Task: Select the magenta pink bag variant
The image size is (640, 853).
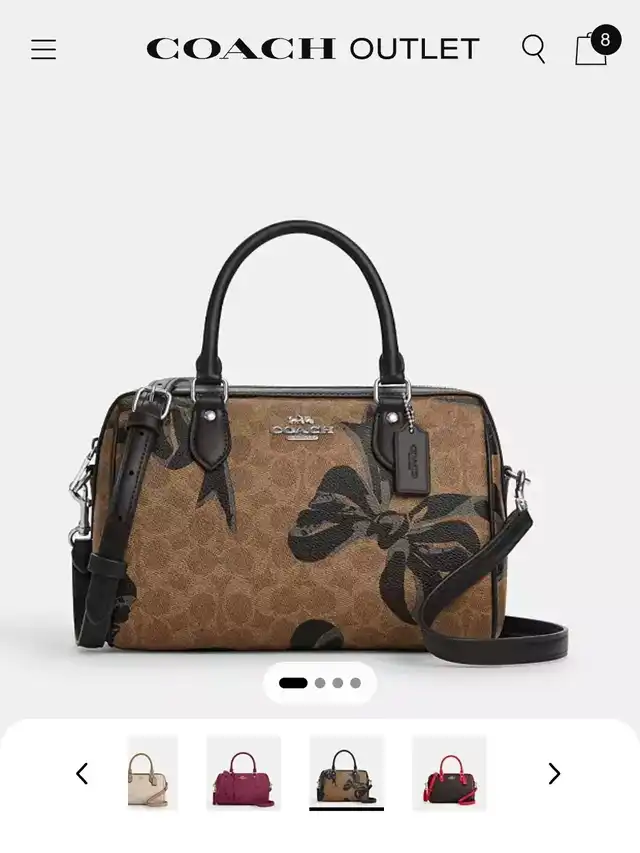Action: (243, 773)
